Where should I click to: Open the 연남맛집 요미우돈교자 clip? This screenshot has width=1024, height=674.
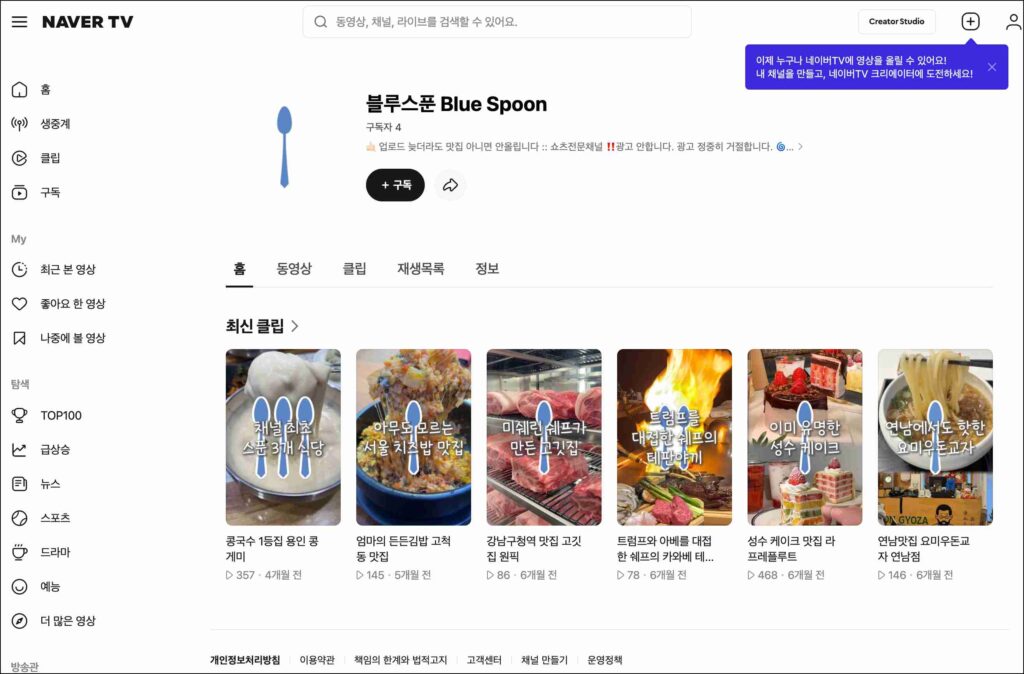(934, 437)
